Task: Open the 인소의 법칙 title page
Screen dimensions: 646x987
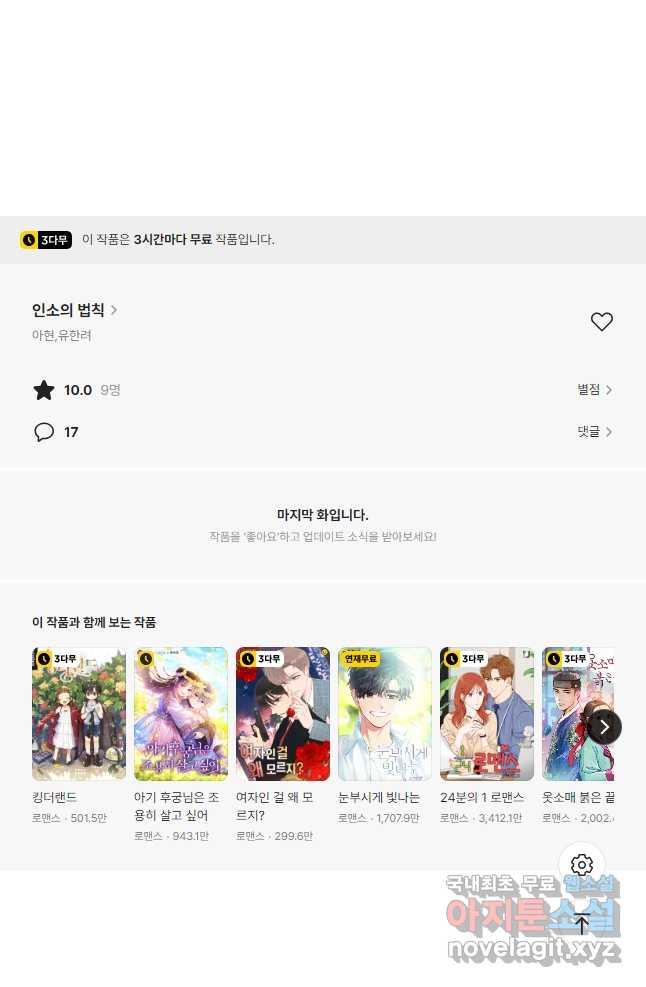Action: (74, 310)
